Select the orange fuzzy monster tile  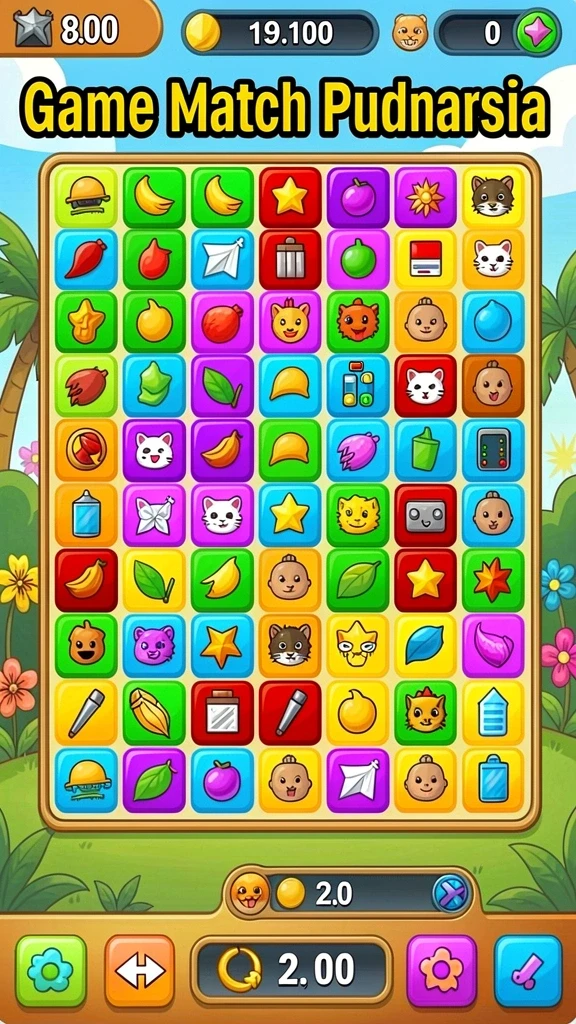[358, 322]
